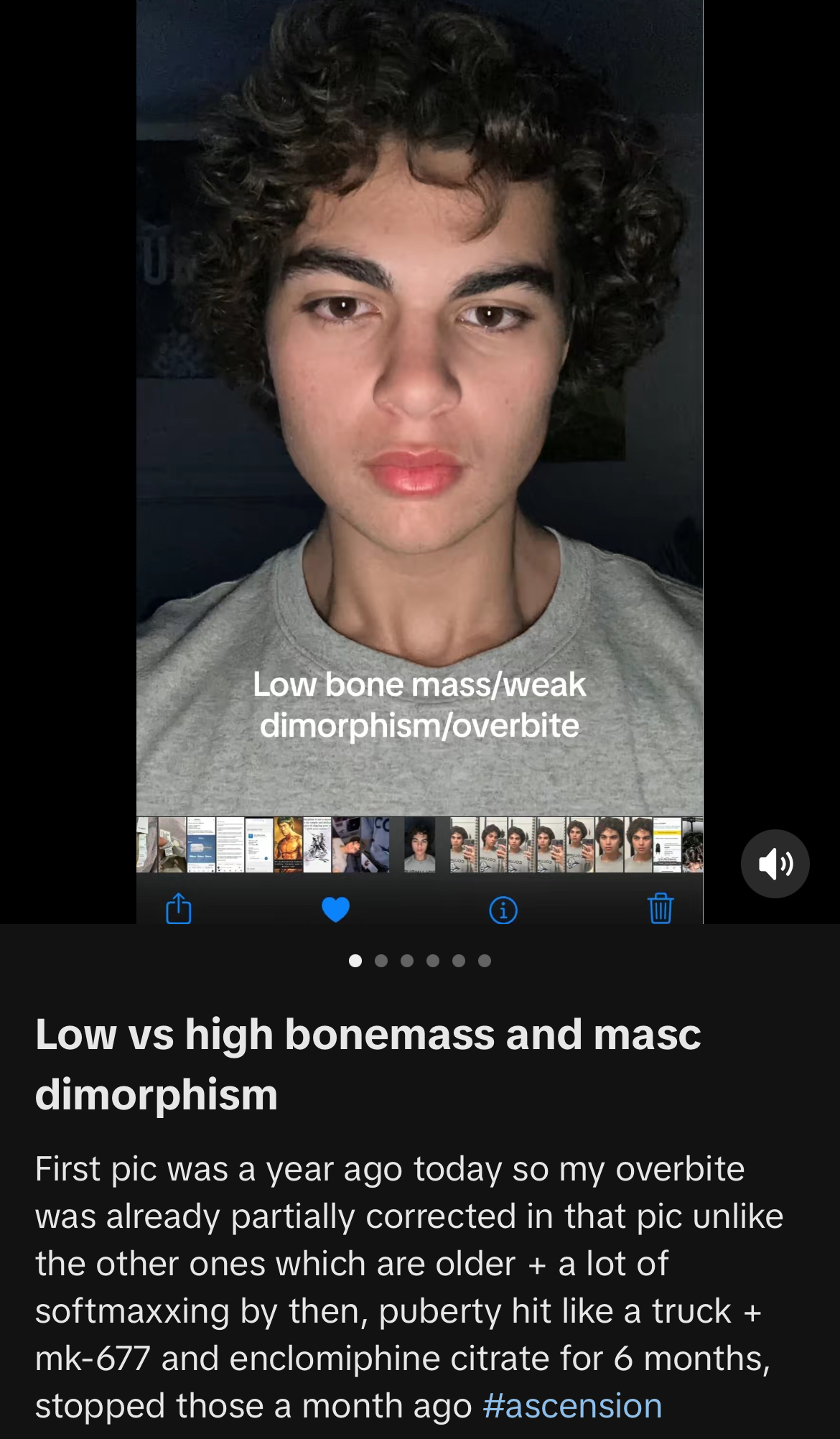The height and width of the screenshot is (1439, 840).
Task: Tap the photo carousel page indicator dots
Action: point(419,961)
